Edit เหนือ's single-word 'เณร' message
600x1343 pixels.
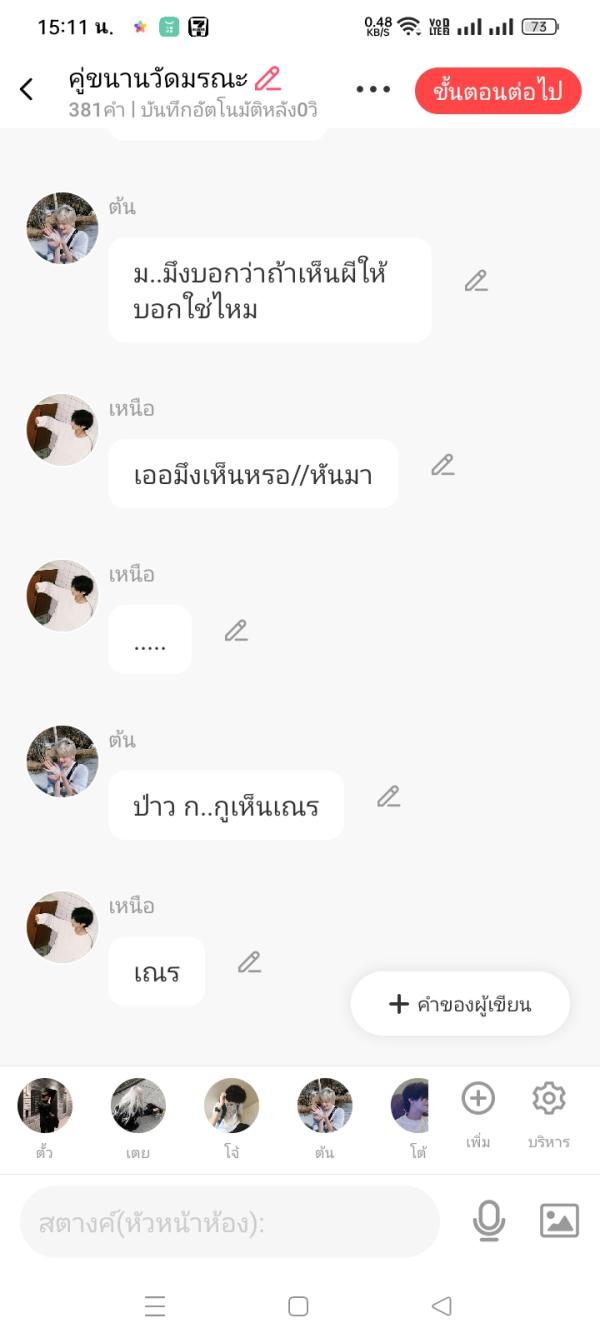point(249,963)
